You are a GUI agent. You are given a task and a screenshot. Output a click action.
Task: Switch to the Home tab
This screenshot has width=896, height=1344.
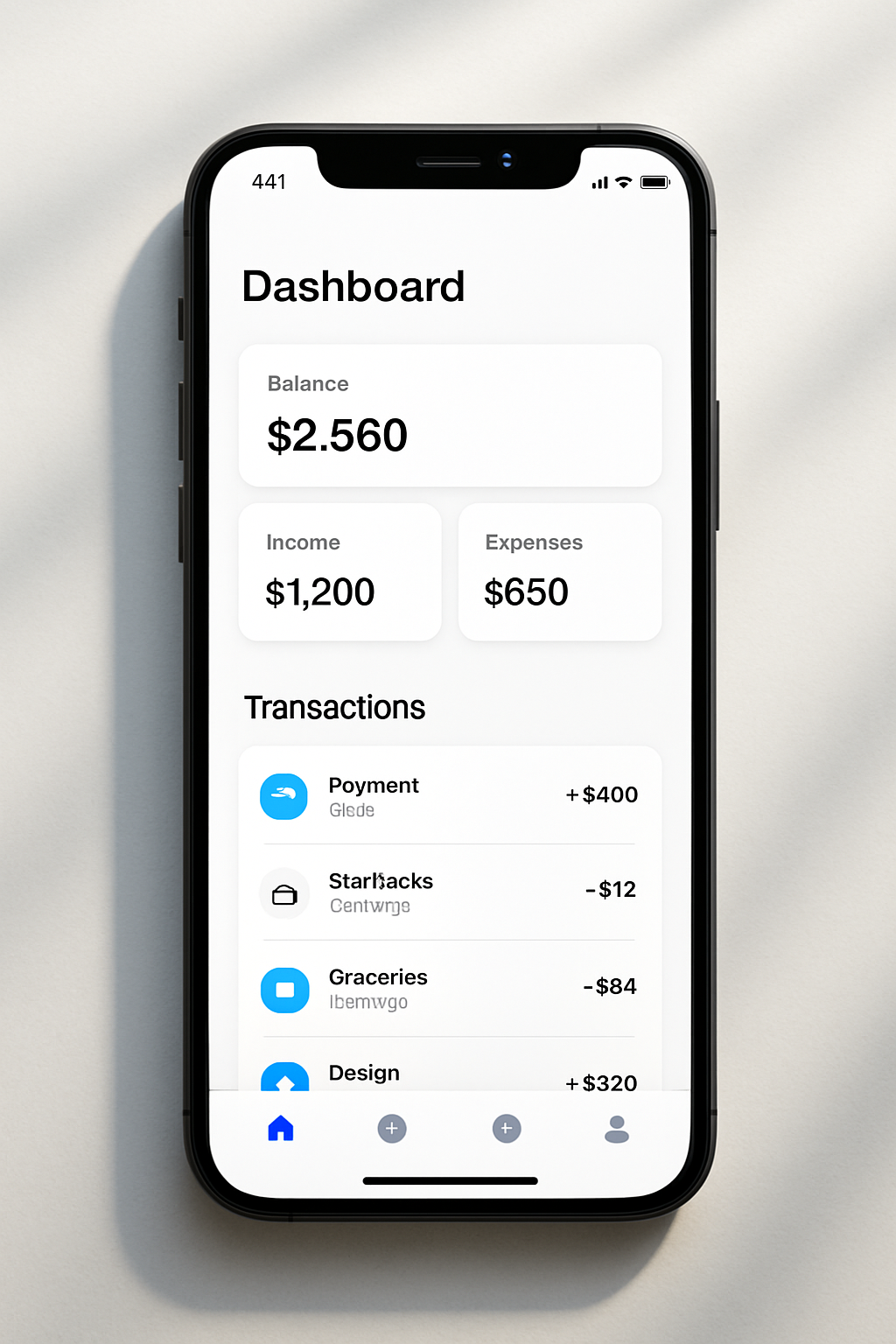coord(280,1128)
